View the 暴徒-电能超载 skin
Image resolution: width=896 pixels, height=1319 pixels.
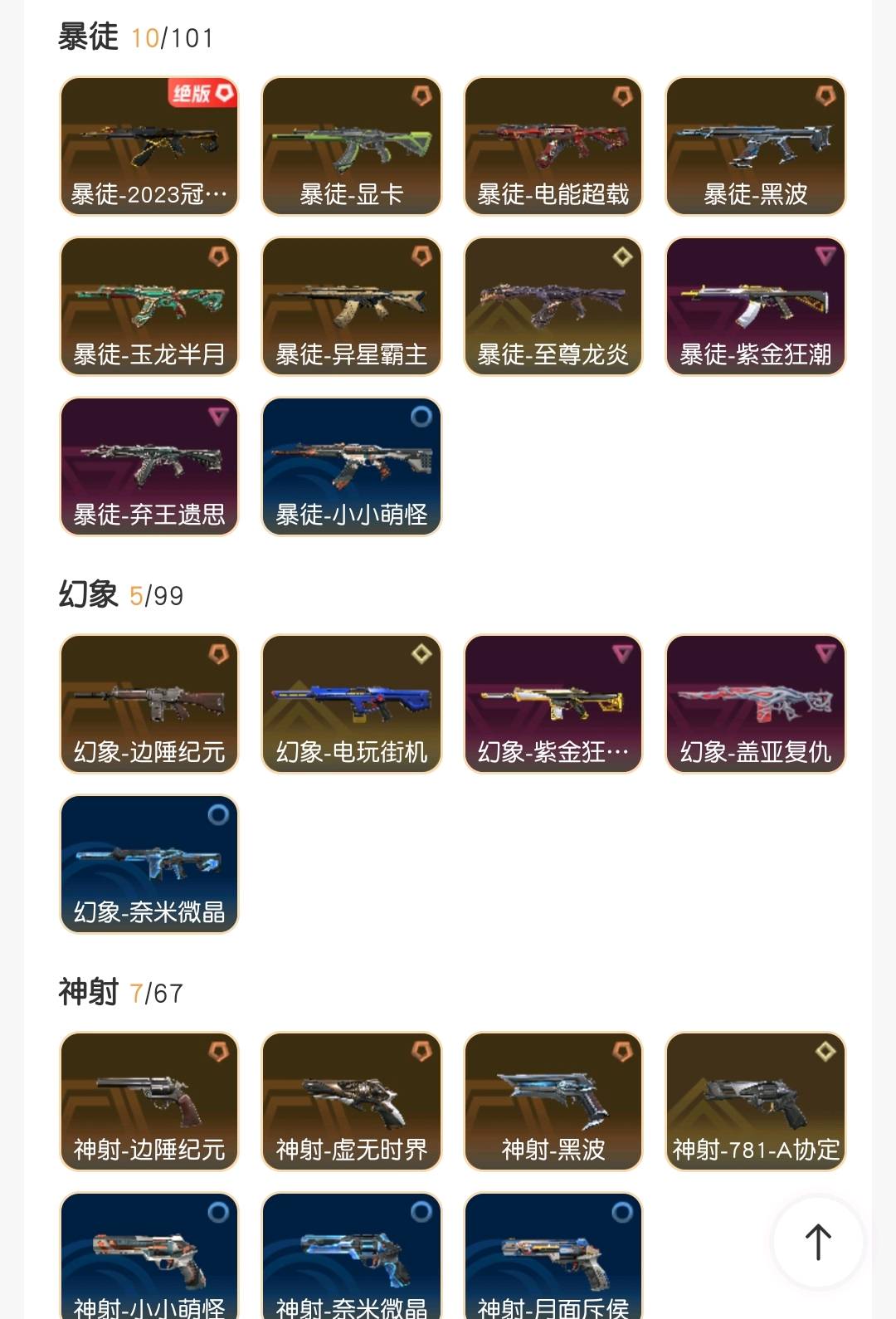553,146
